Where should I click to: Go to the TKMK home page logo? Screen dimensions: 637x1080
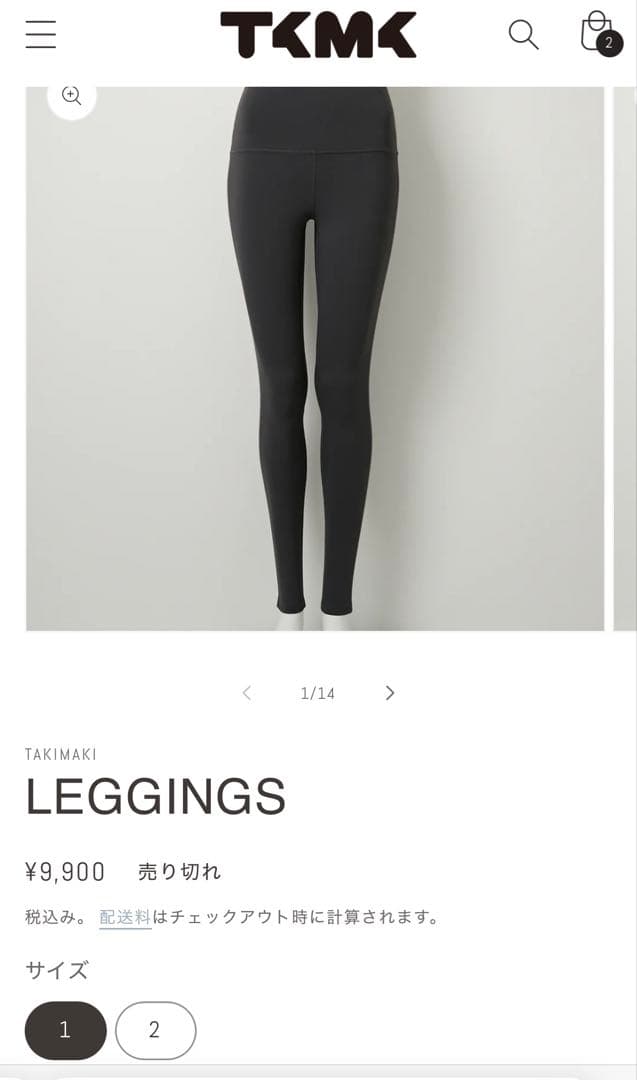[x=318, y=34]
